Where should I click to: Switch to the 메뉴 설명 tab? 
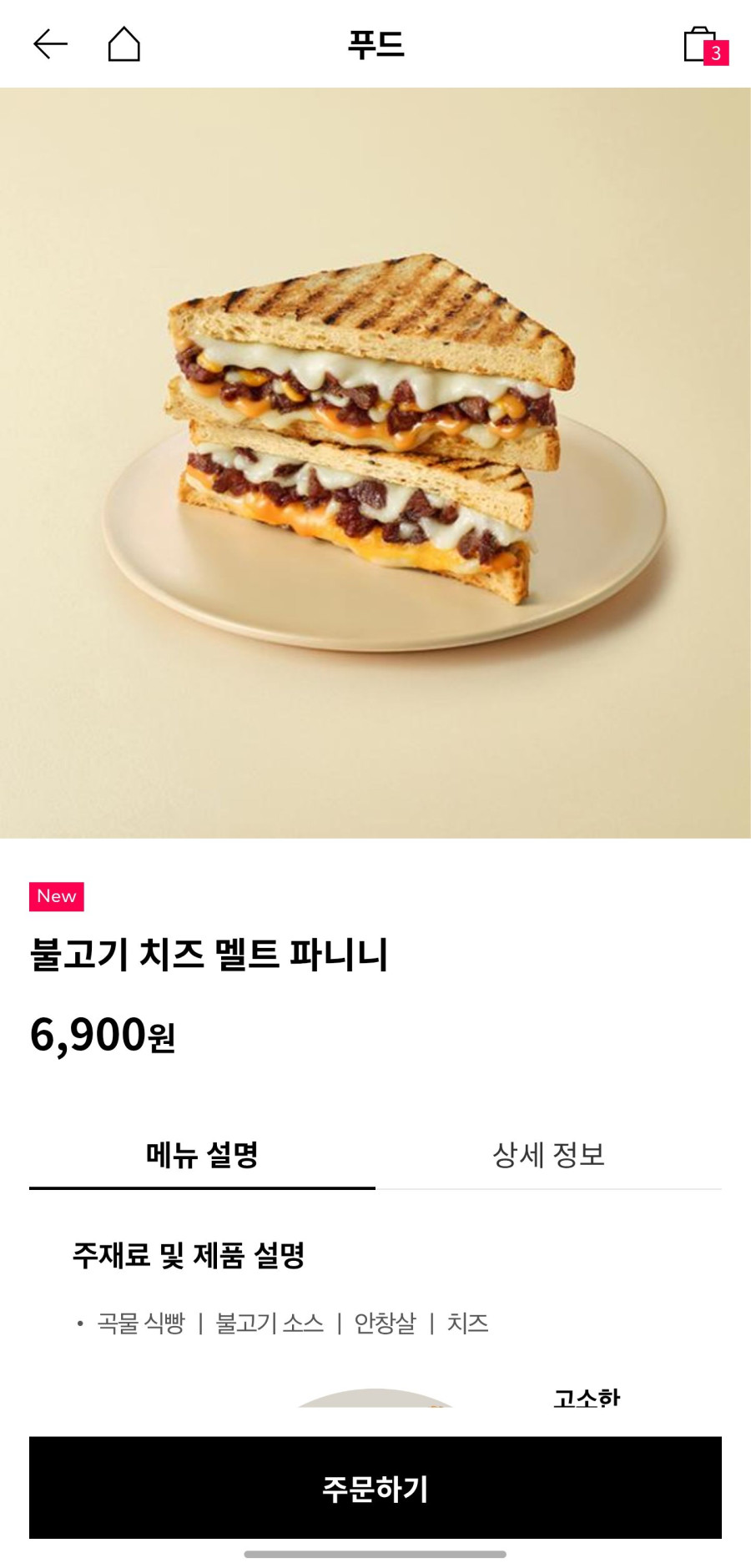202,1155
